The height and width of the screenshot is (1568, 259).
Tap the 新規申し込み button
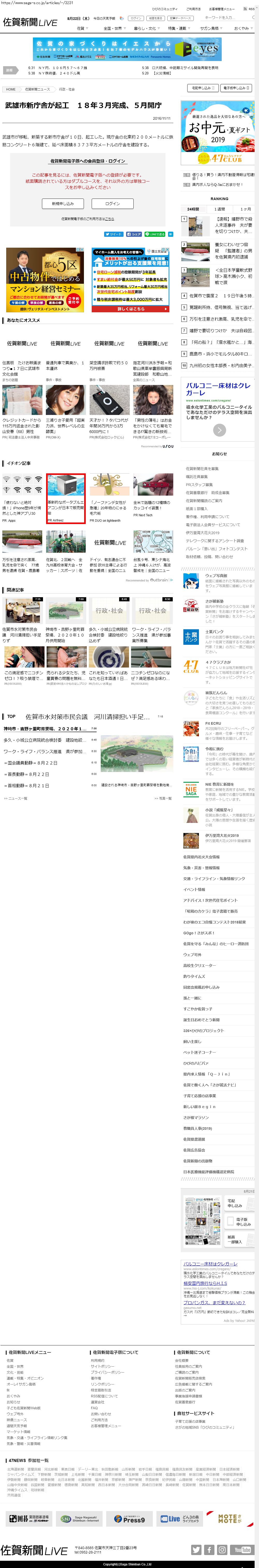tap(63, 203)
